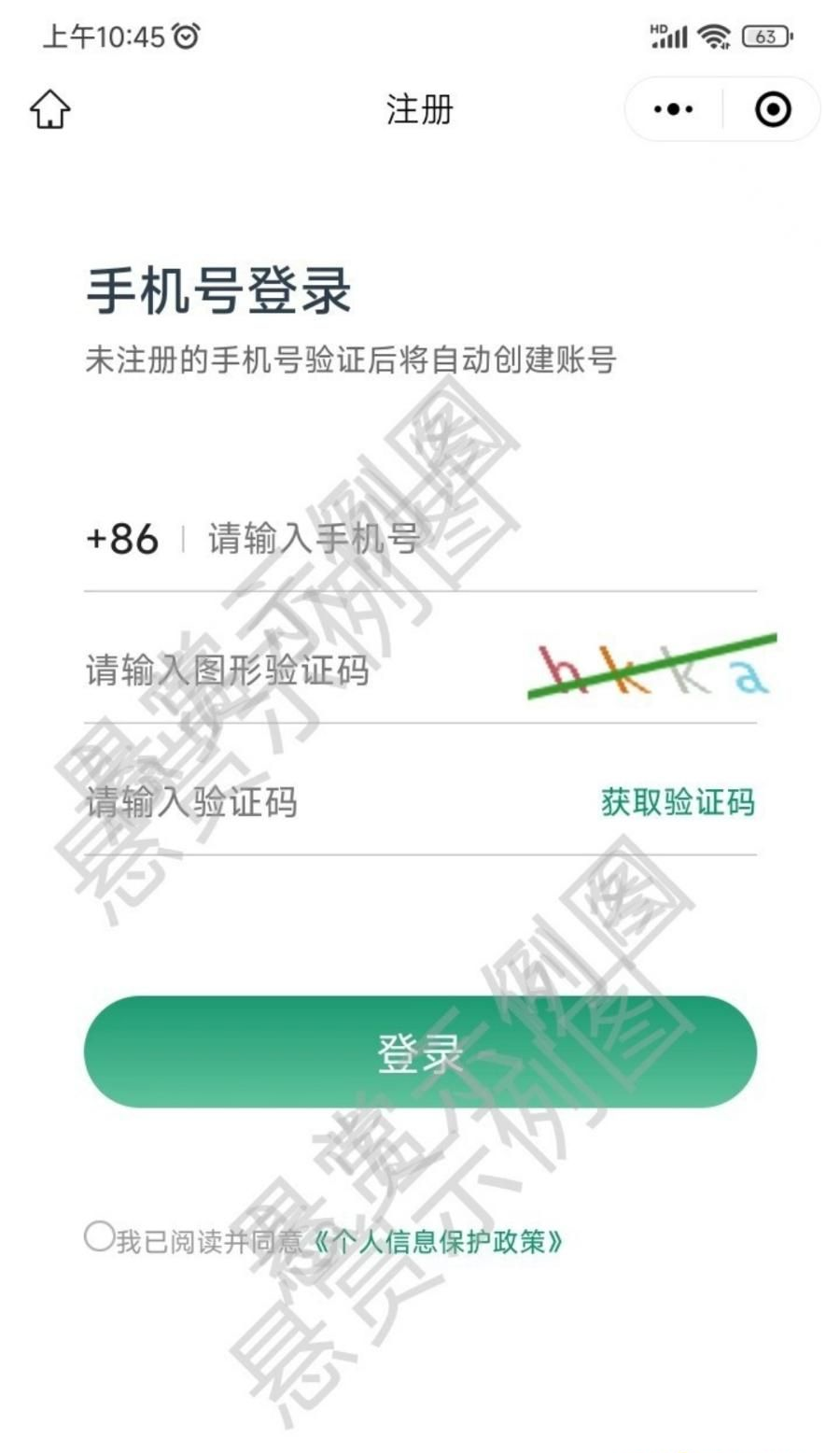Open 《个人信息保护政策》 link
Image resolution: width=840 pixels, height=1453 pixels.
point(437,1242)
